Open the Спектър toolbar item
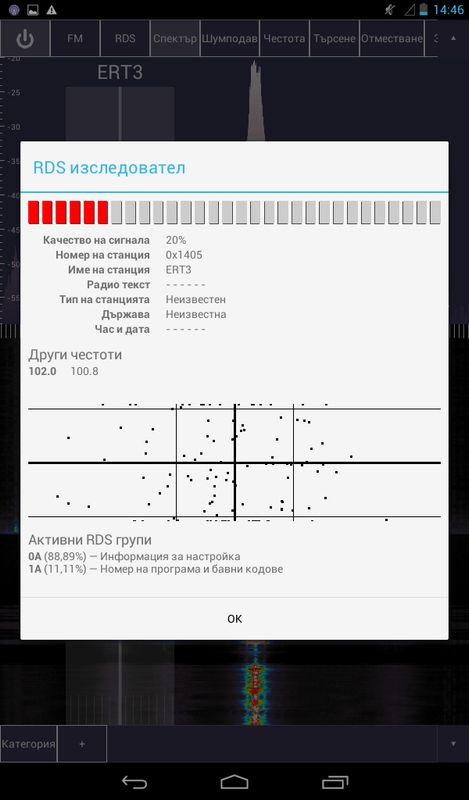The image size is (469, 800). [x=175, y=38]
